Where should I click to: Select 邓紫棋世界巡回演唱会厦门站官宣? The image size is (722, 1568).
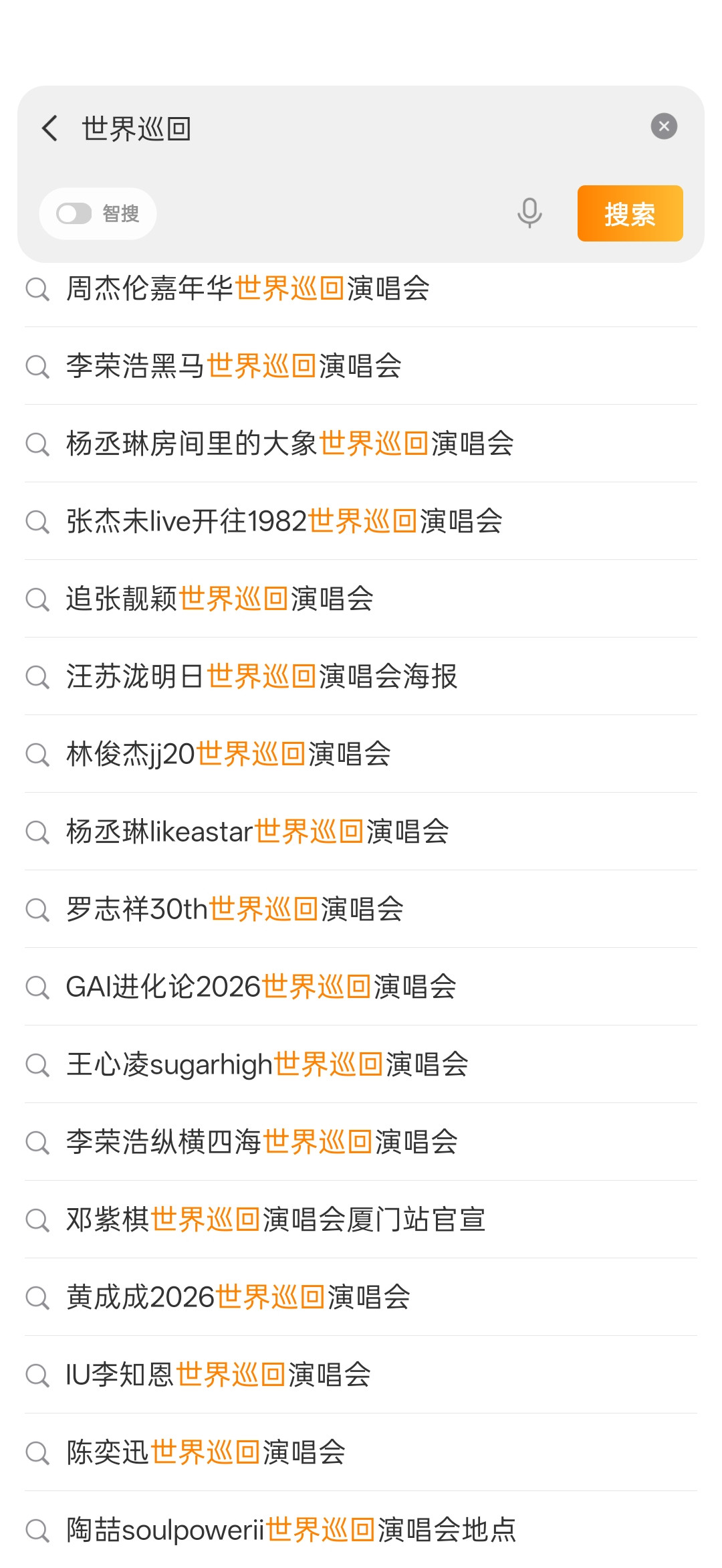click(275, 1220)
